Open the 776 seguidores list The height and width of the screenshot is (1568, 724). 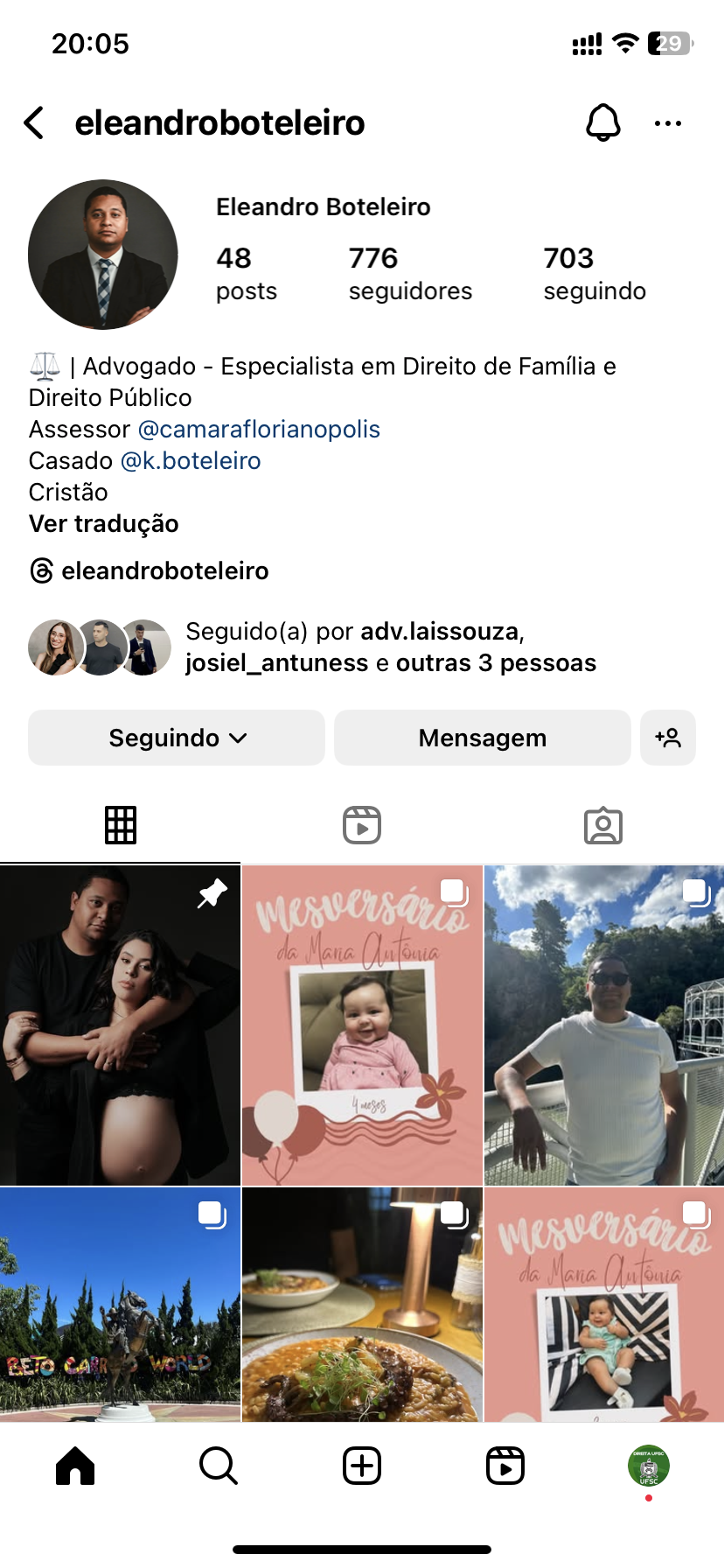tap(409, 273)
